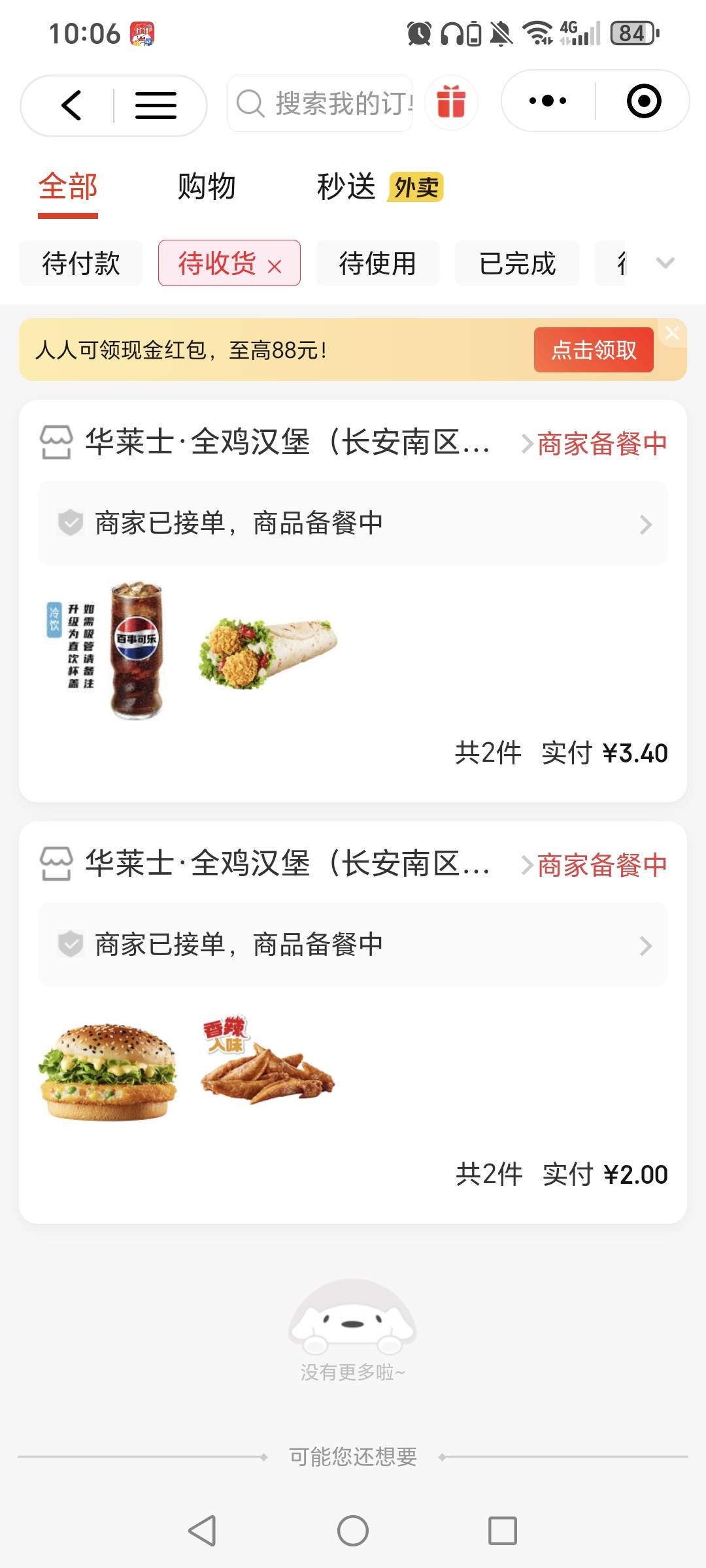Filter orders by 已完成
Image resolution: width=706 pixels, height=1568 pixels.
click(517, 263)
